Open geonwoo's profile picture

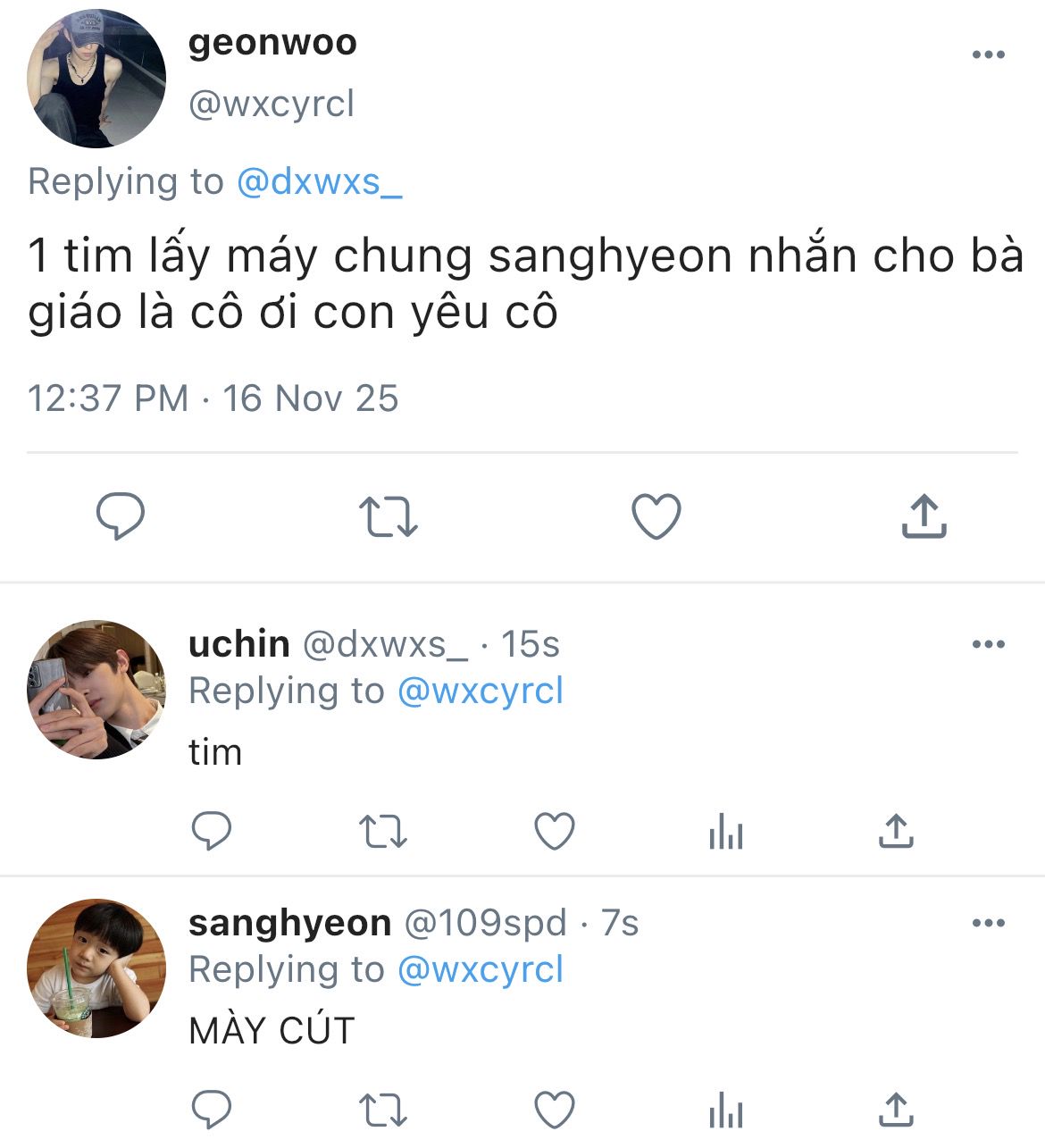(x=96, y=79)
